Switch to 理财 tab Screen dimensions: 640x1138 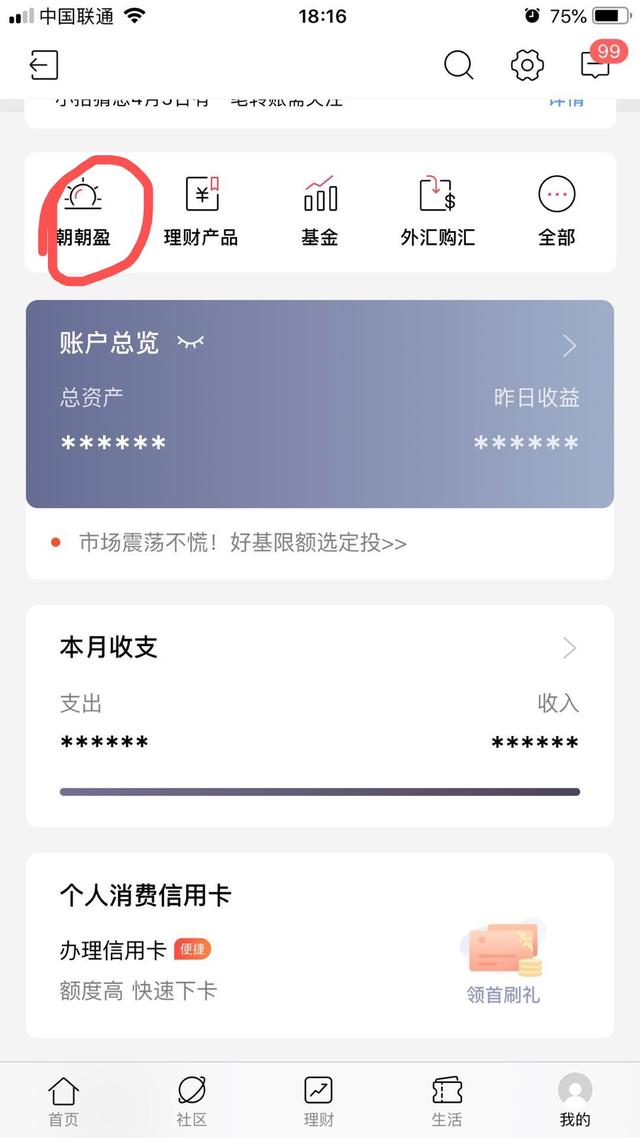(319, 1100)
